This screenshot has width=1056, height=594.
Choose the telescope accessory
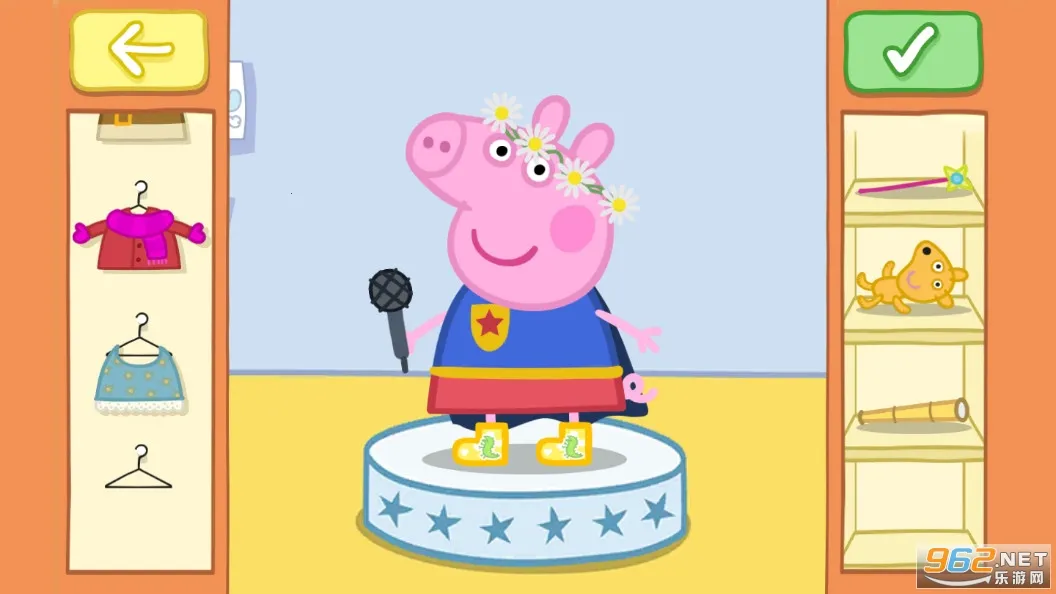point(913,411)
